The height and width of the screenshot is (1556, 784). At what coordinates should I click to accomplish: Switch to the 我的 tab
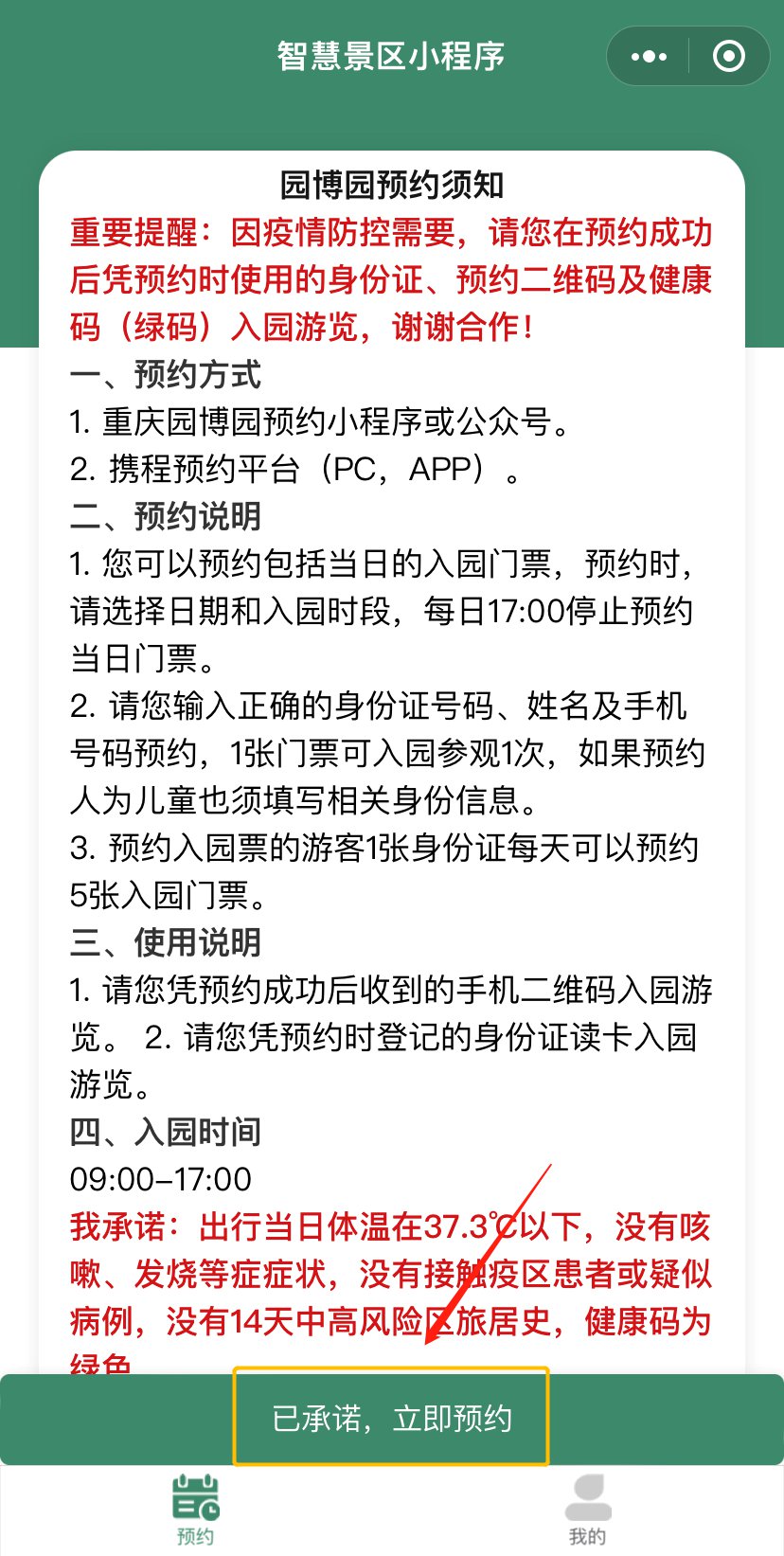[587, 1510]
